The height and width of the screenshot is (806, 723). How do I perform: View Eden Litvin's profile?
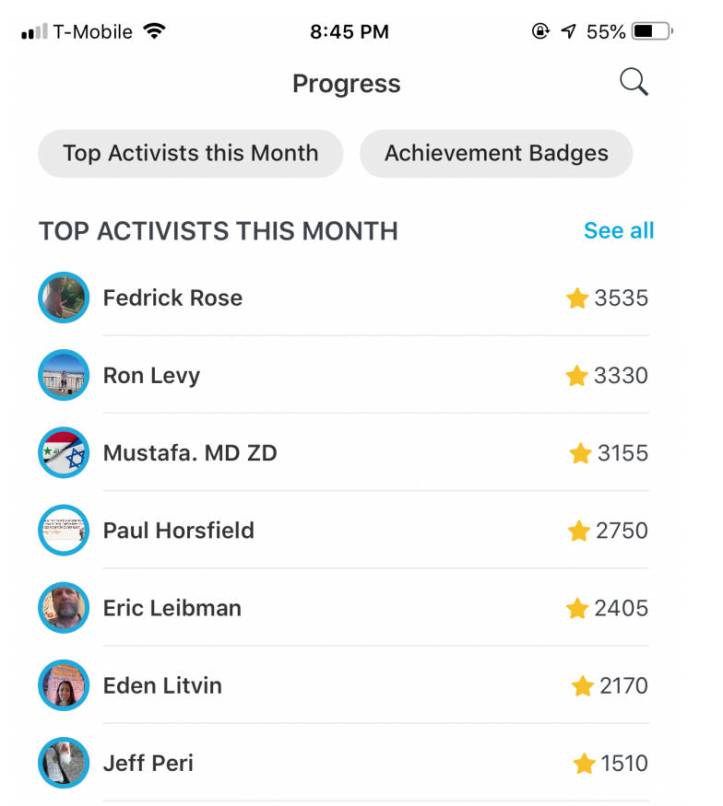tap(162, 686)
